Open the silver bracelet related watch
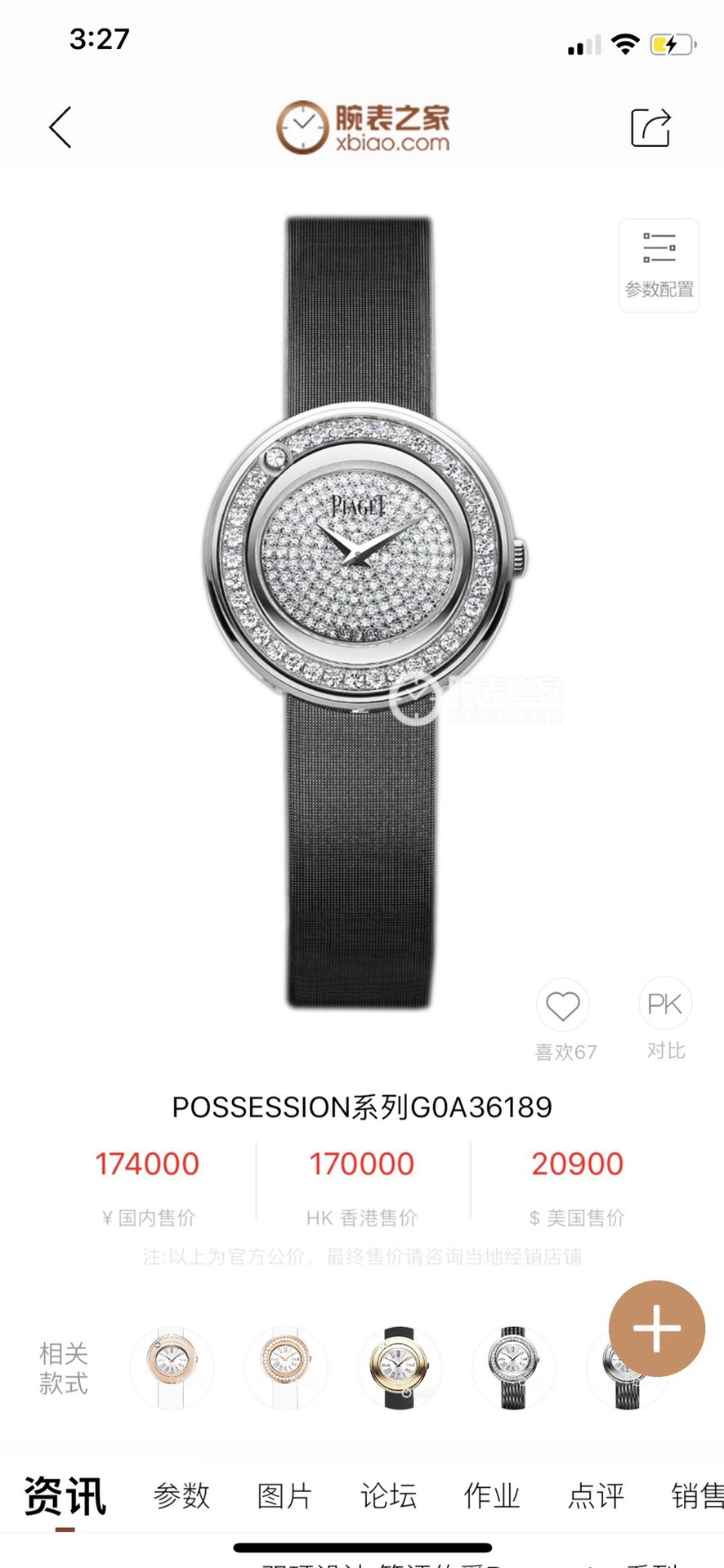The image size is (724, 1568). tap(513, 1367)
